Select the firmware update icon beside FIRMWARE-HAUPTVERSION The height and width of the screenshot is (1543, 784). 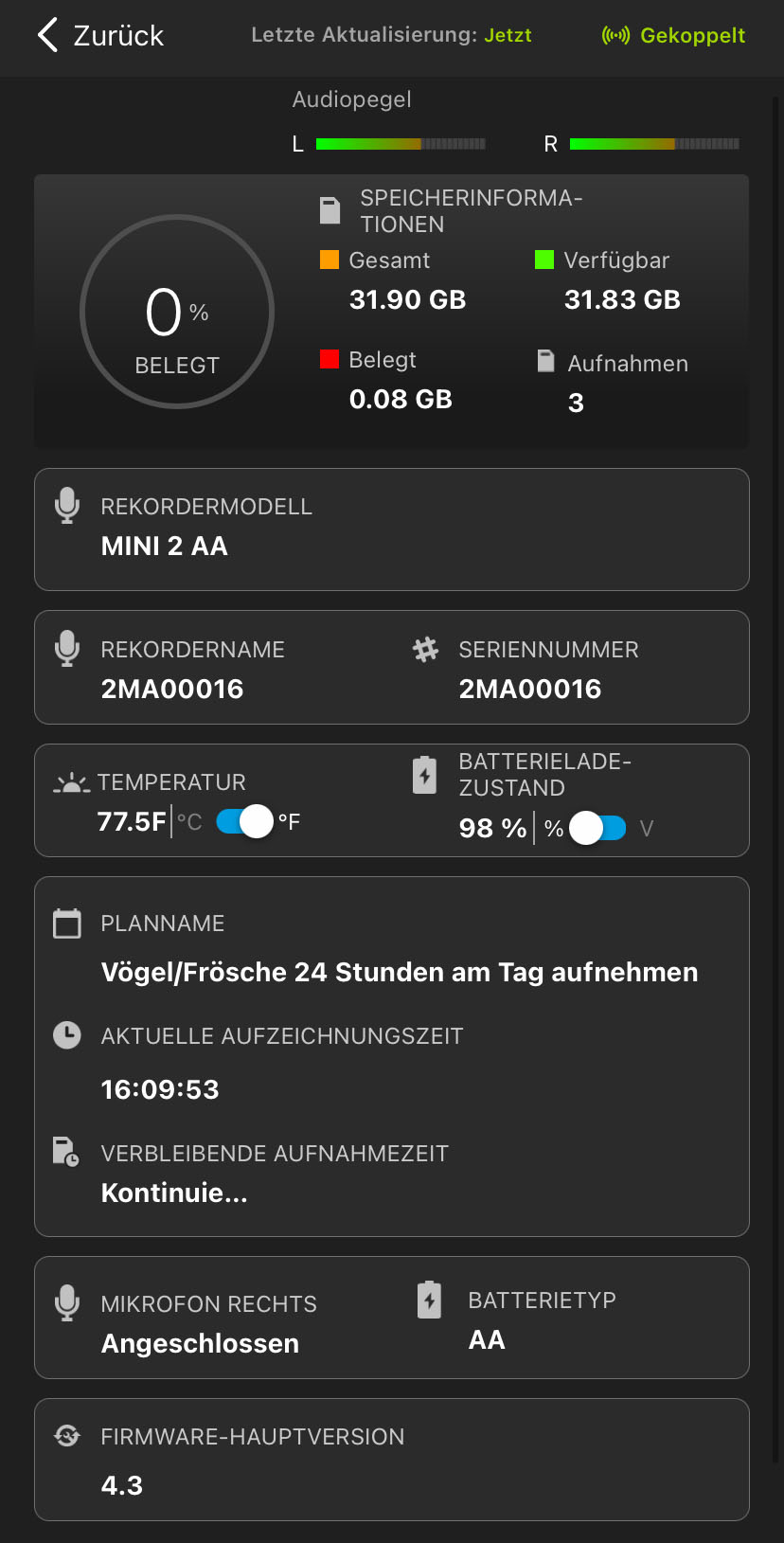point(66,1436)
